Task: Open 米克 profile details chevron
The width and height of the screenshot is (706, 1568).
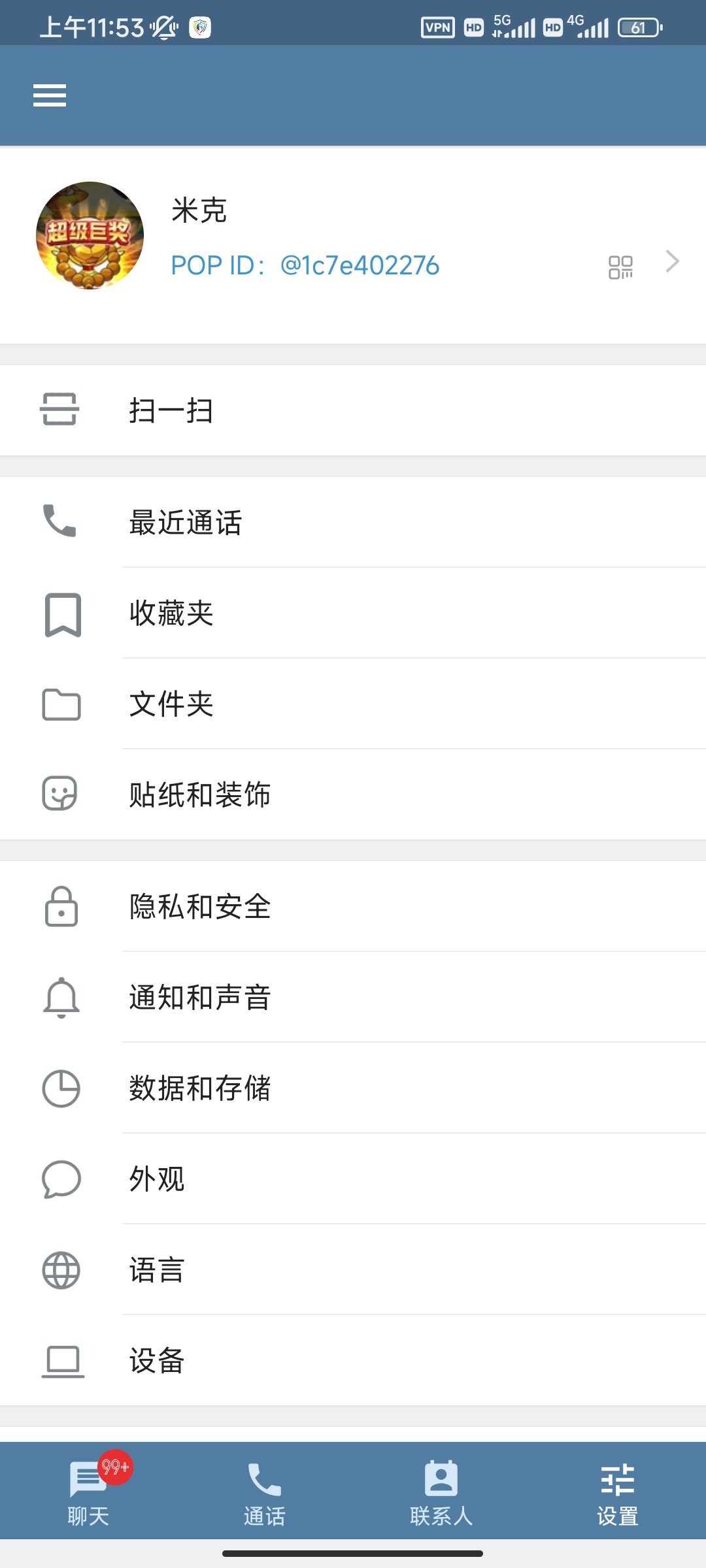Action: pyautogui.click(x=673, y=261)
